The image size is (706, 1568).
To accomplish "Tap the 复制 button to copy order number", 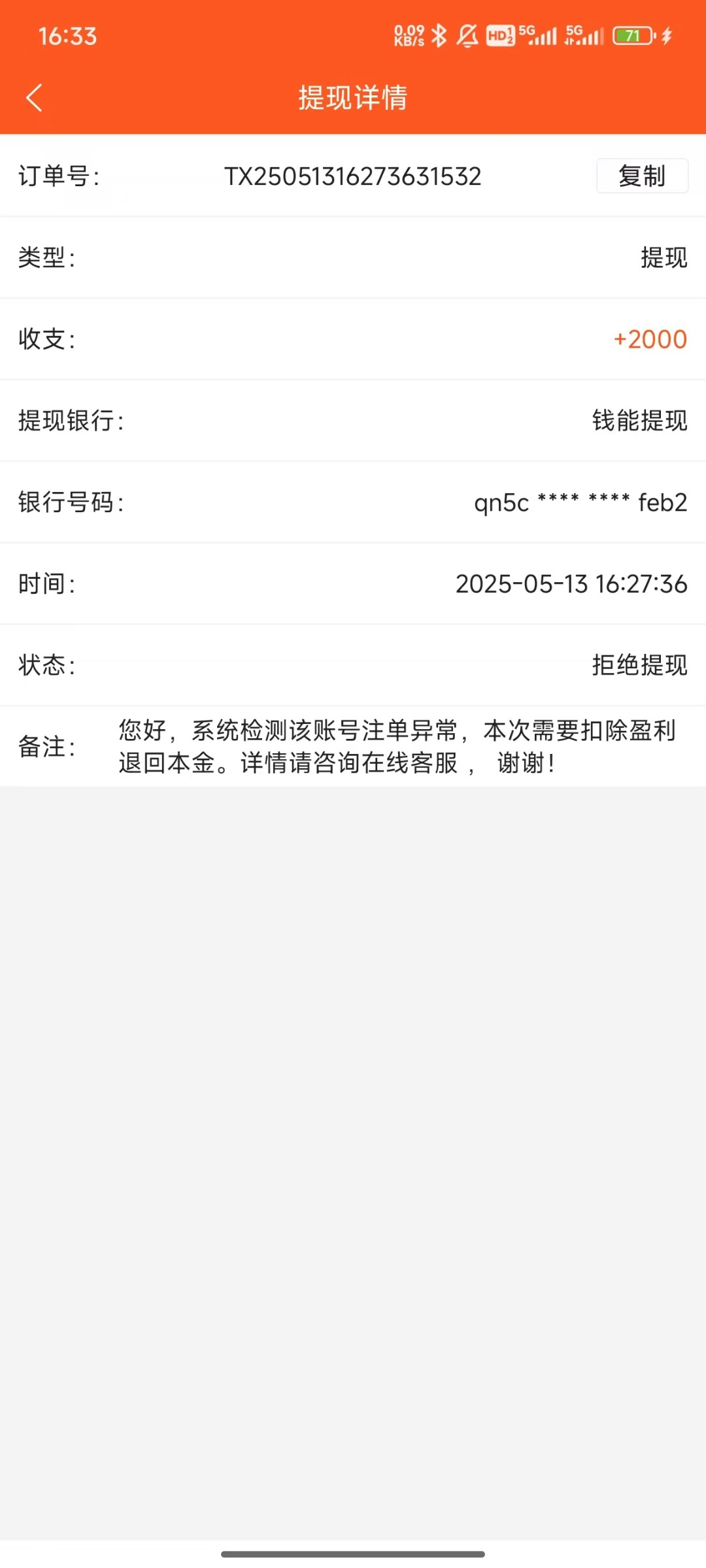I will pyautogui.click(x=641, y=176).
